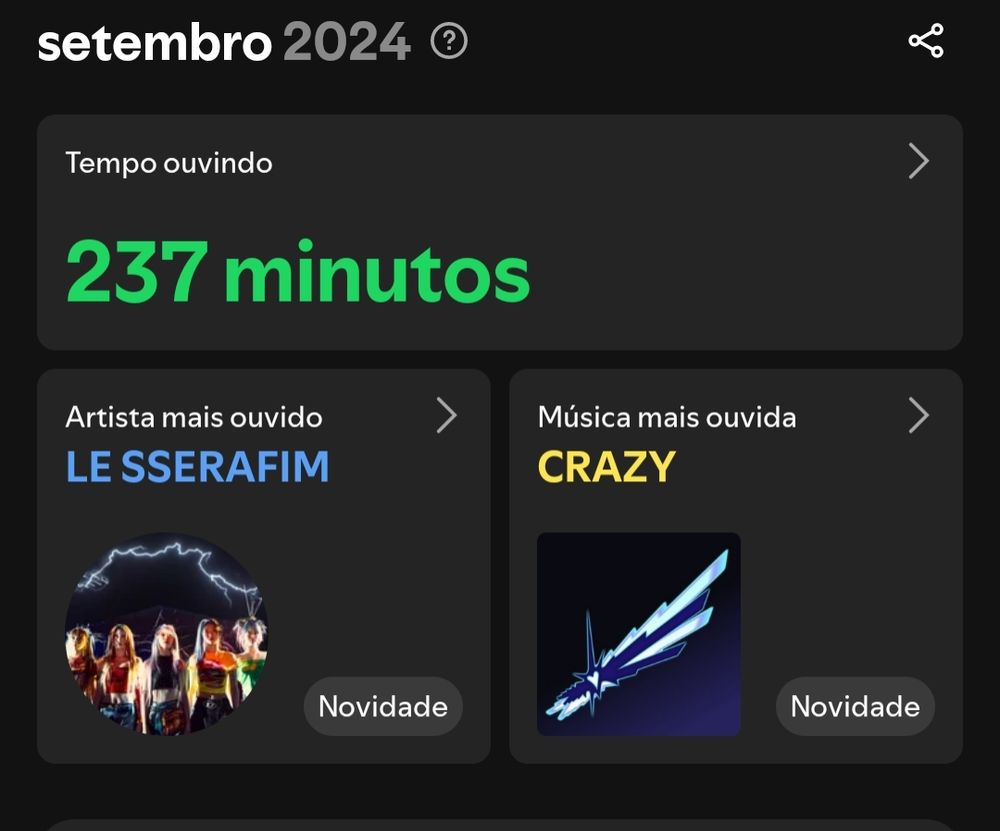The height and width of the screenshot is (831, 1000).
Task: Share the setembro 2024 listening stats
Action: (x=925, y=42)
